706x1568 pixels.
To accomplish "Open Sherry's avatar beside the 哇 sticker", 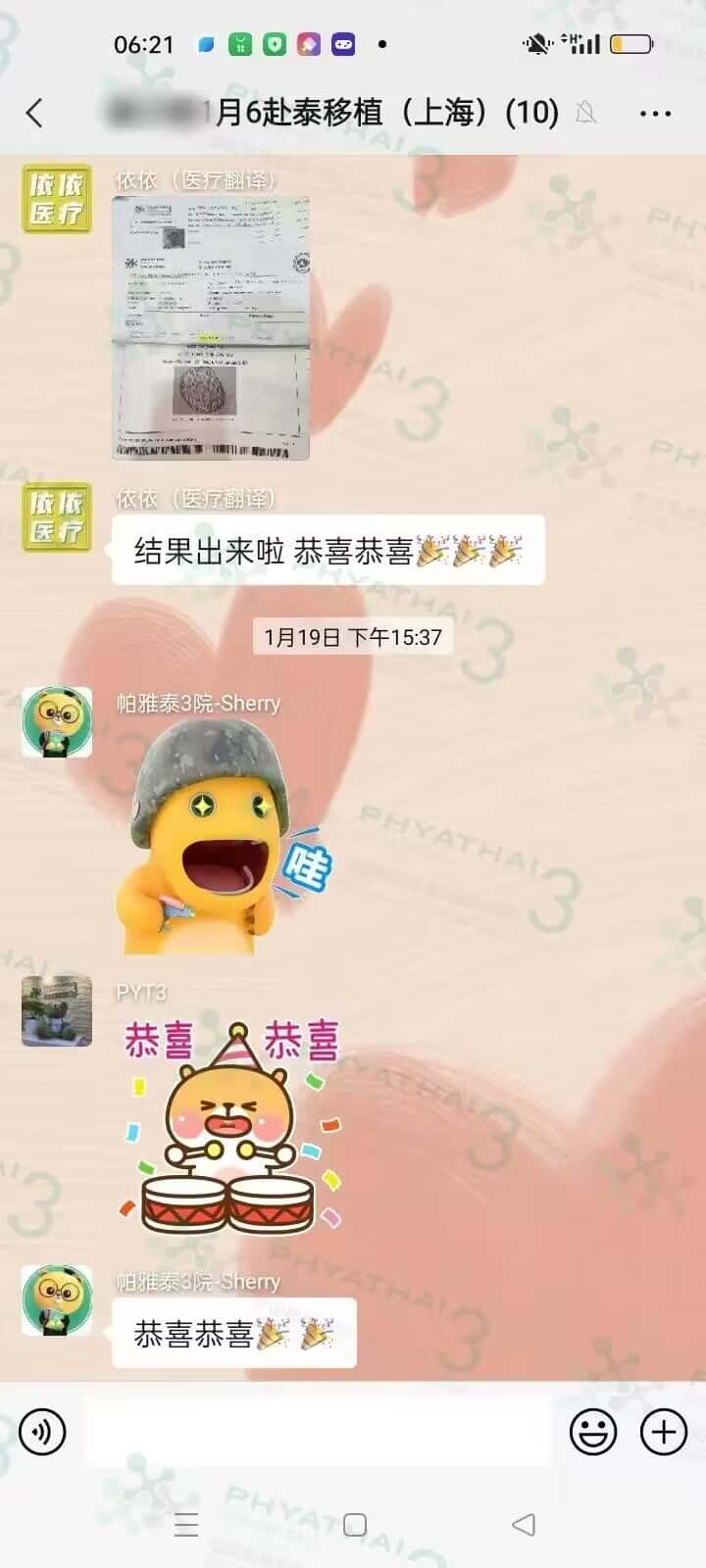I will [57, 721].
